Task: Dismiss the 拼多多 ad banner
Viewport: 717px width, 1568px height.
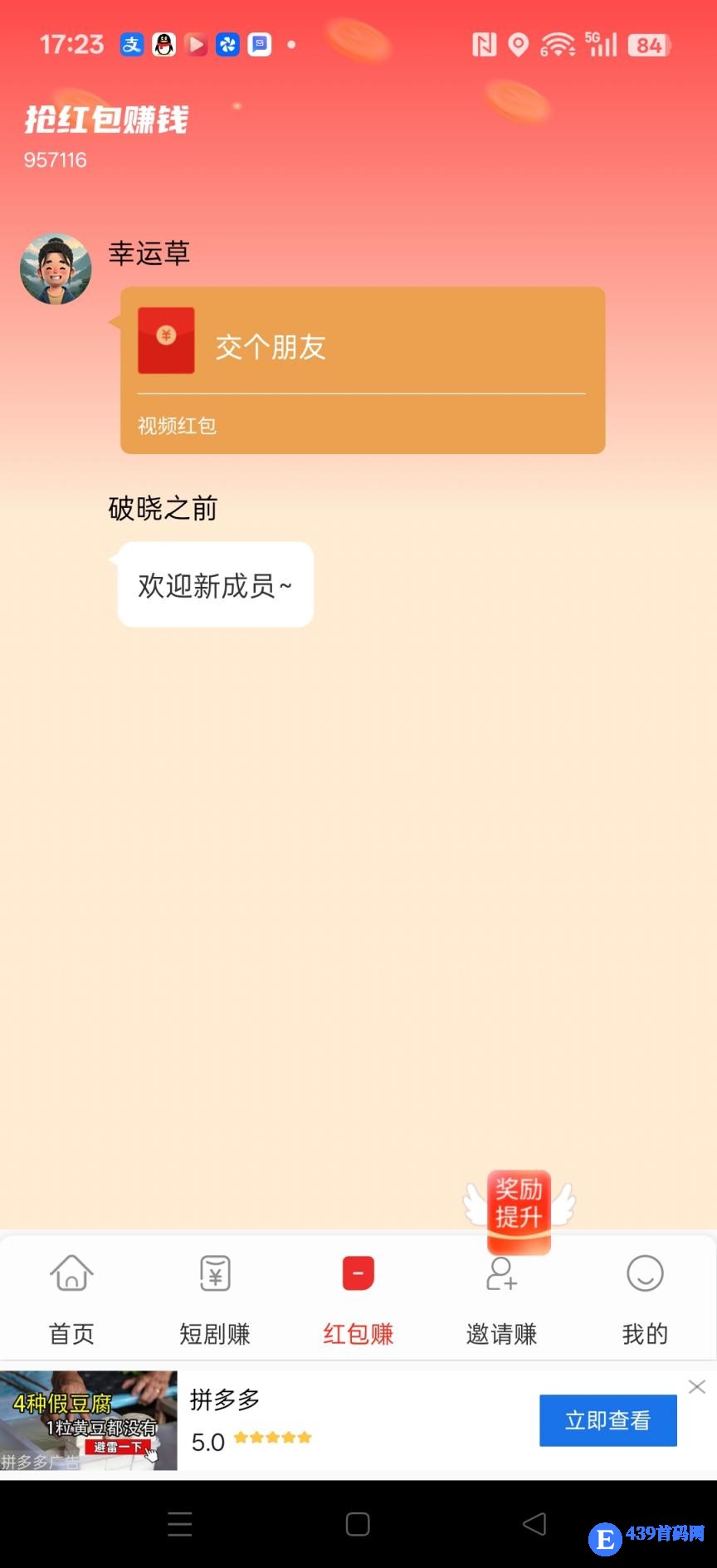Action: pos(697,1386)
